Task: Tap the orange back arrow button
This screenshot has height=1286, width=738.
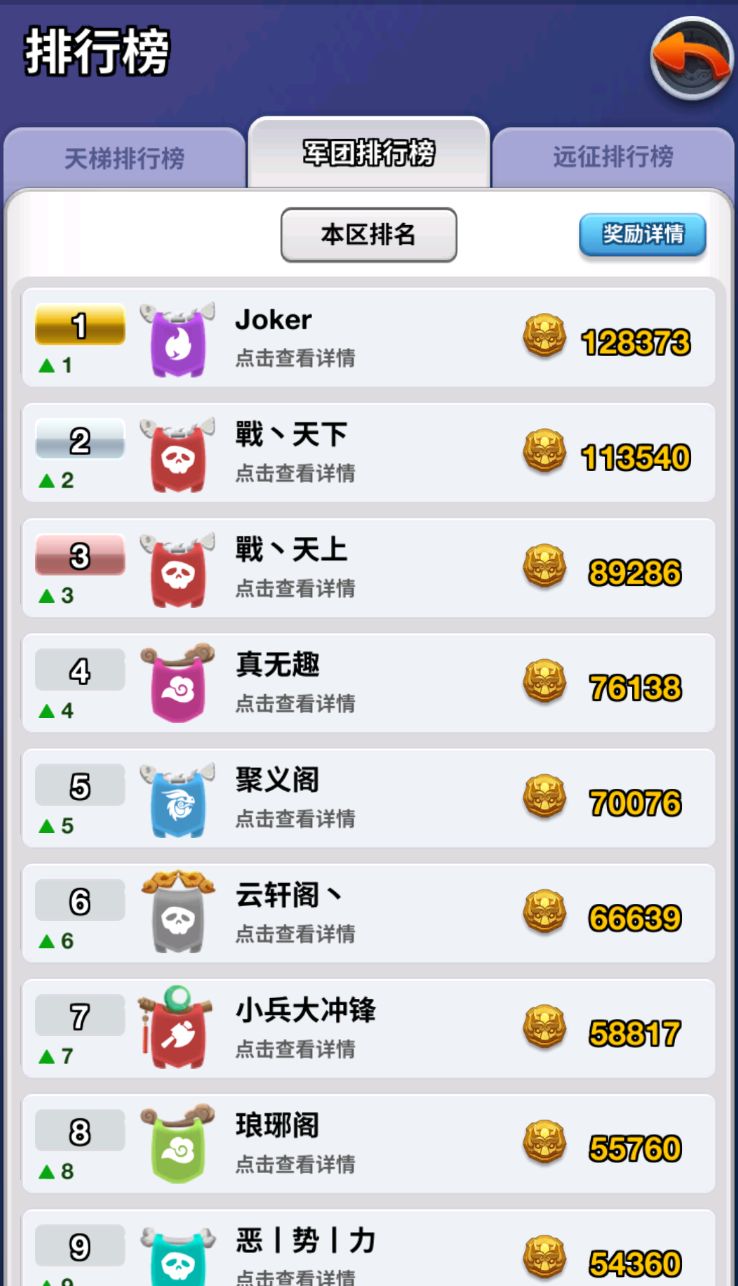Action: tap(692, 57)
